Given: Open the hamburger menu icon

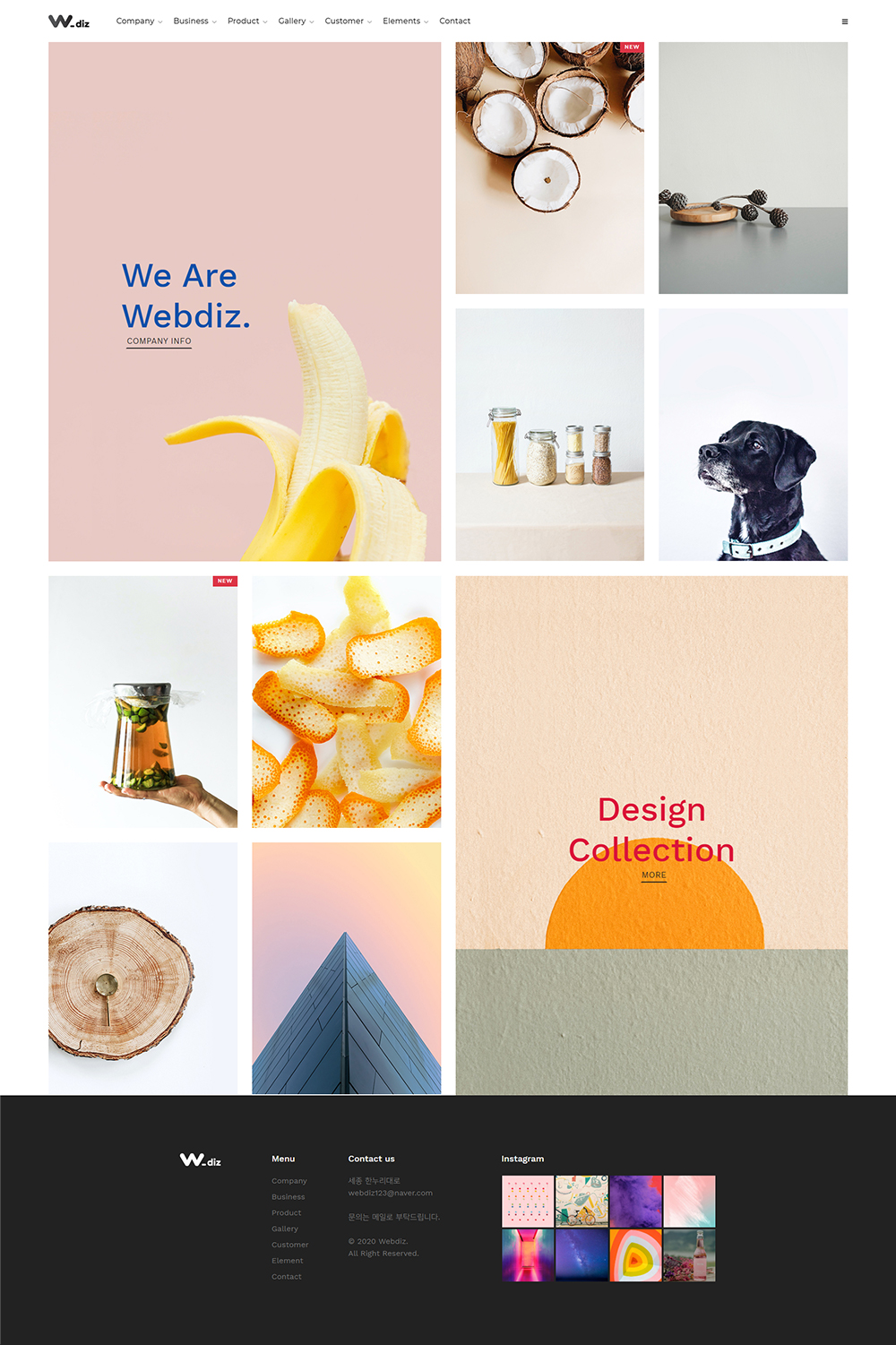Looking at the screenshot, I should (844, 22).
